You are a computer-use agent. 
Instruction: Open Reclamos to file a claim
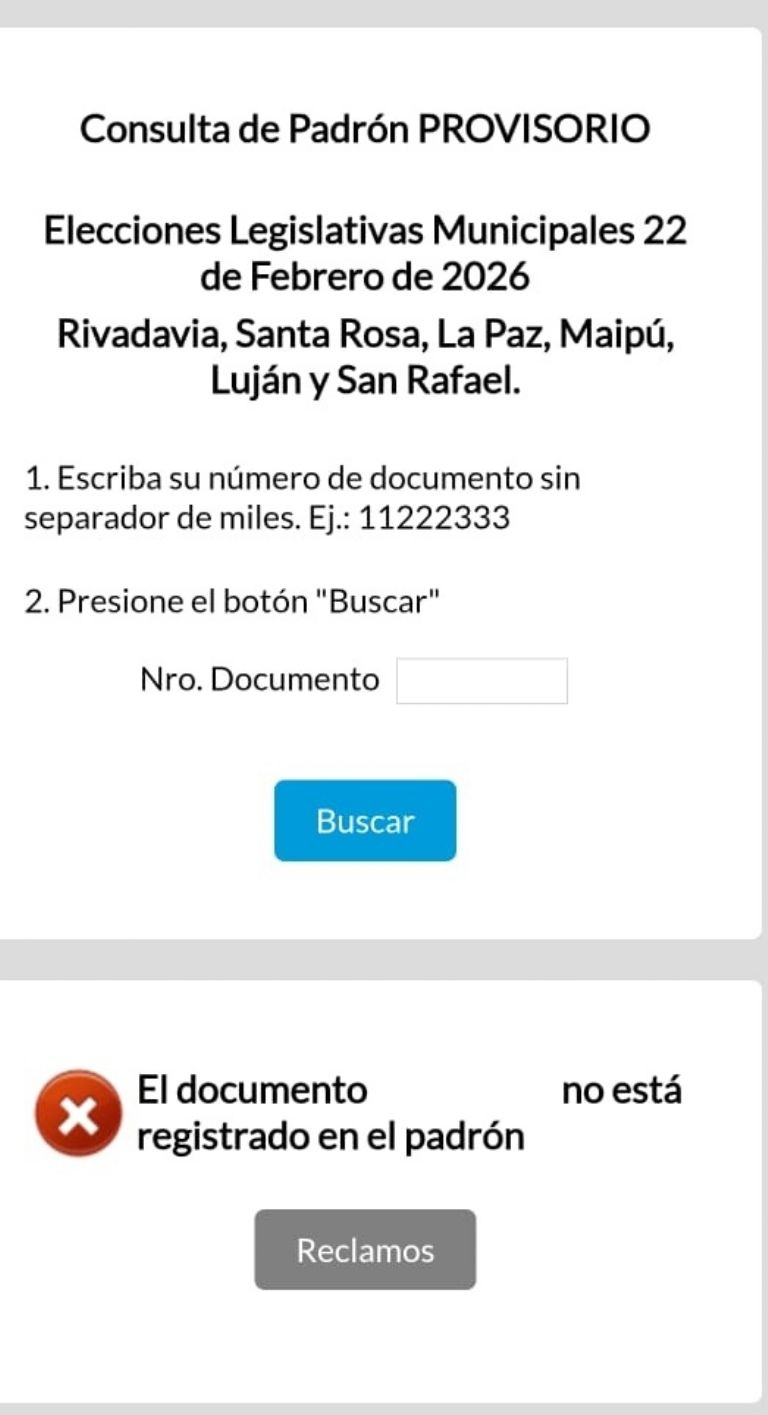click(365, 1250)
